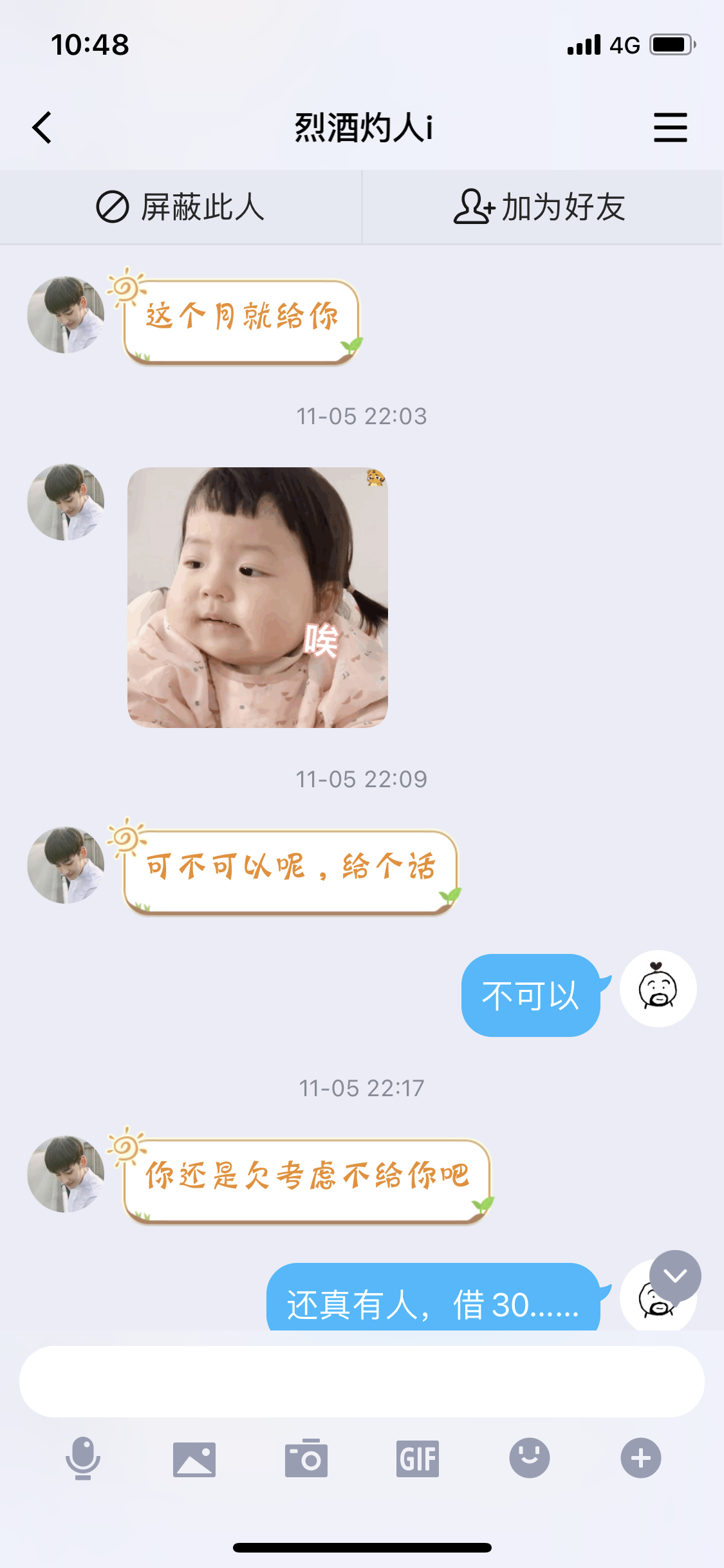Open the baby sticker image with 唉
Viewport: 724px width, 1568px height.
[257, 597]
